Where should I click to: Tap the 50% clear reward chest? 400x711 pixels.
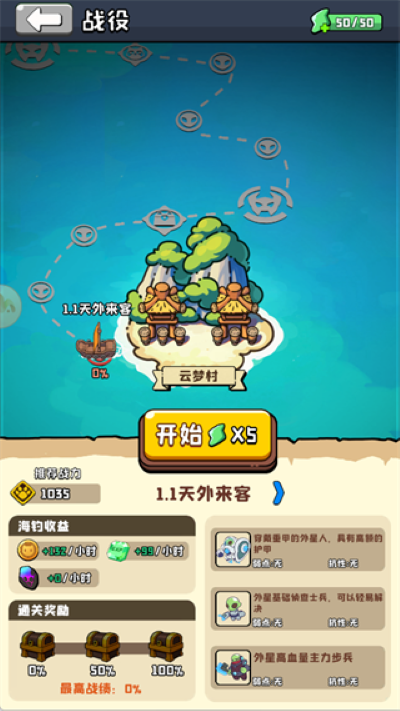pyautogui.click(x=102, y=646)
